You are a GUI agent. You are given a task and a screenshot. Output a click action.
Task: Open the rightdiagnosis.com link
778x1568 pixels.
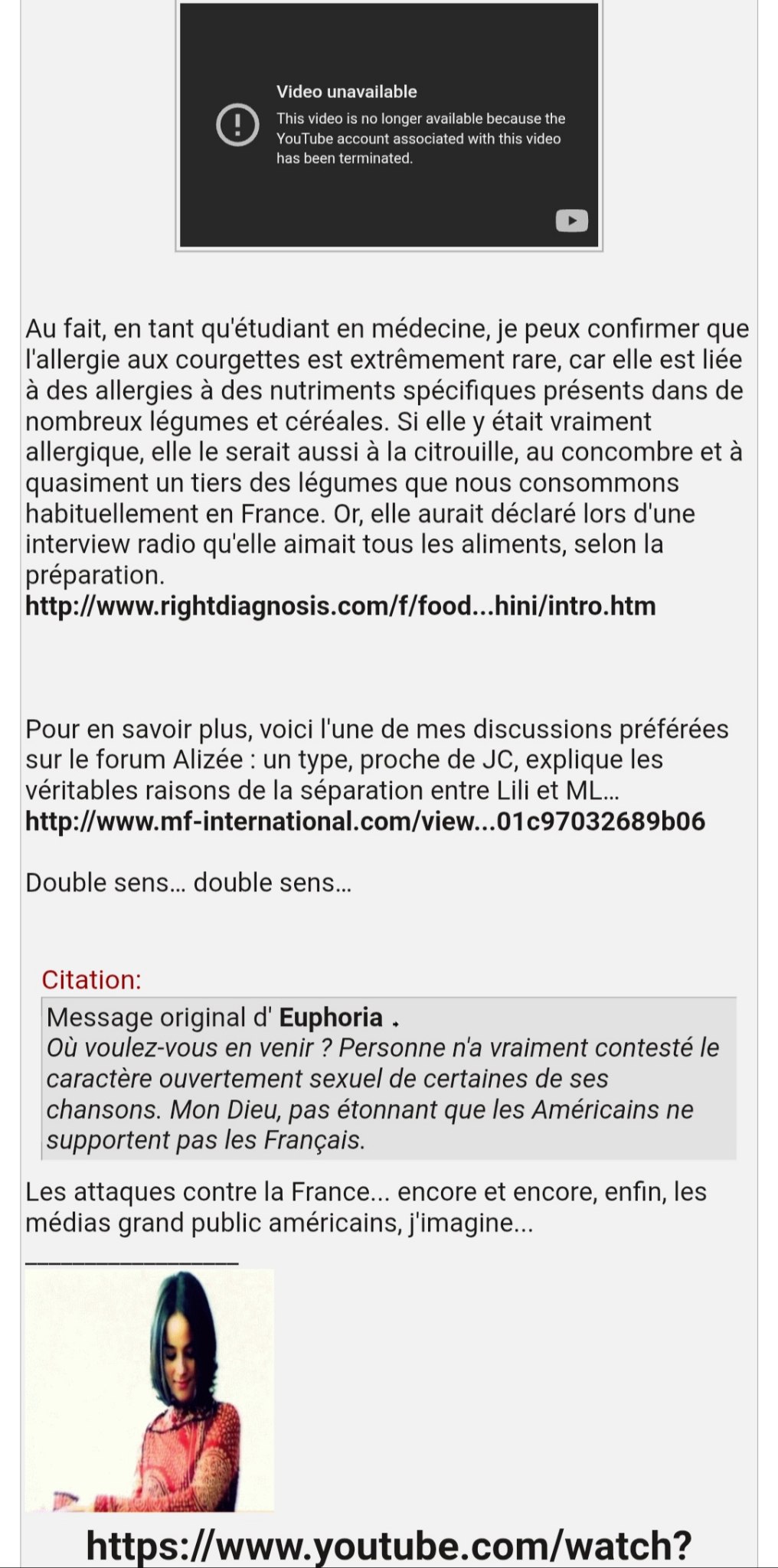point(340,606)
